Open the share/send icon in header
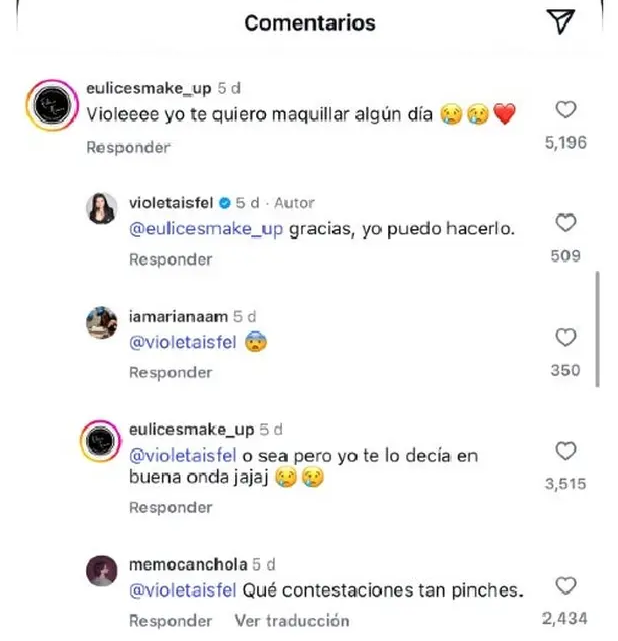The height and width of the screenshot is (641, 618). click(x=564, y=22)
